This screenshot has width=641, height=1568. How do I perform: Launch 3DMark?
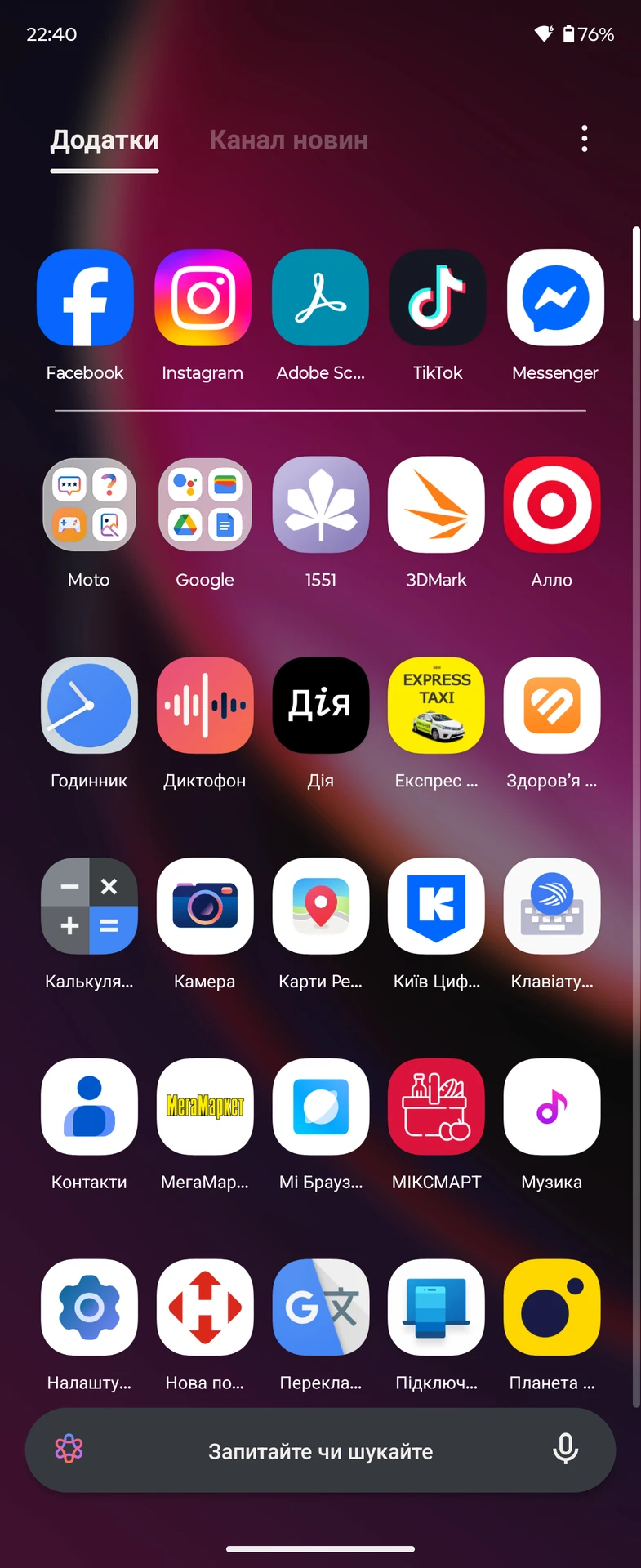[436, 505]
